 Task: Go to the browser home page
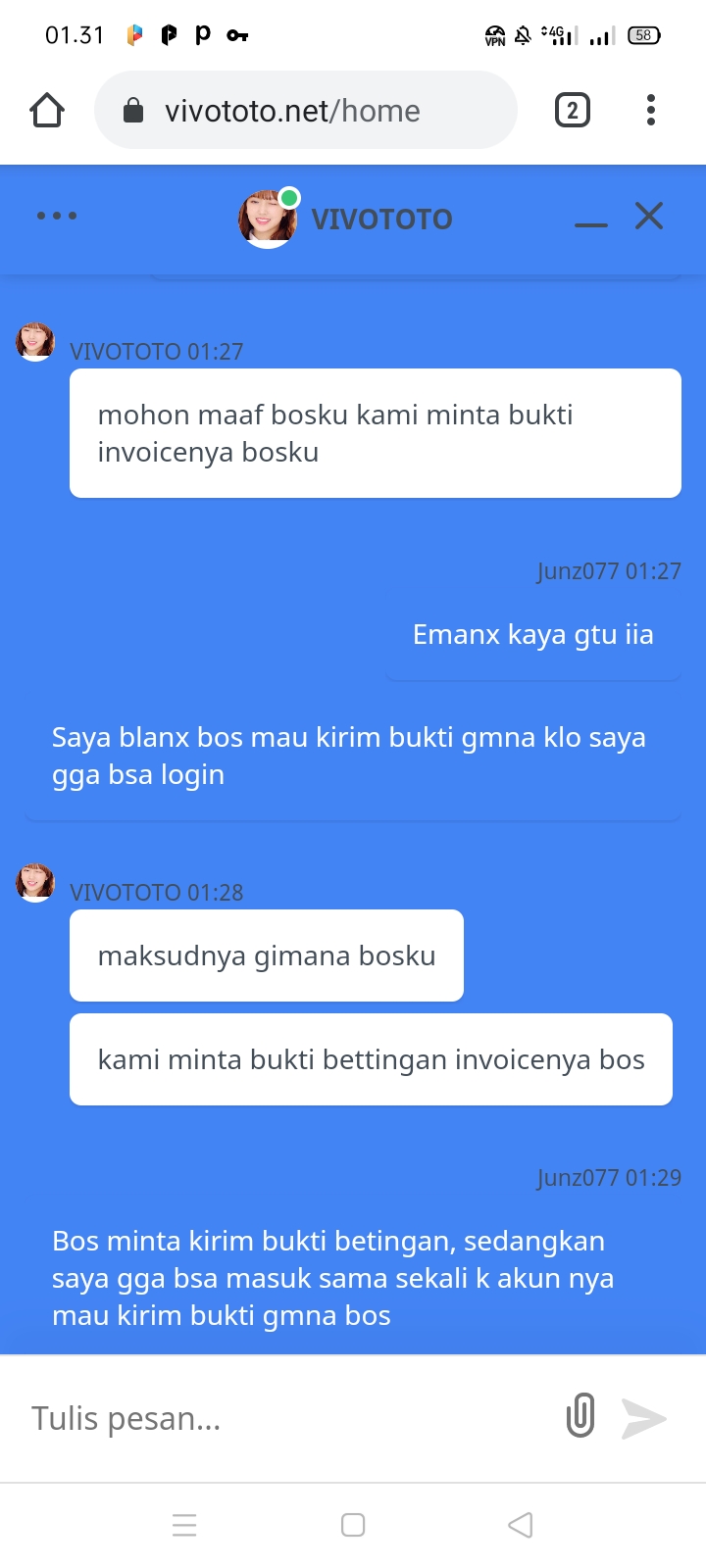click(x=47, y=111)
